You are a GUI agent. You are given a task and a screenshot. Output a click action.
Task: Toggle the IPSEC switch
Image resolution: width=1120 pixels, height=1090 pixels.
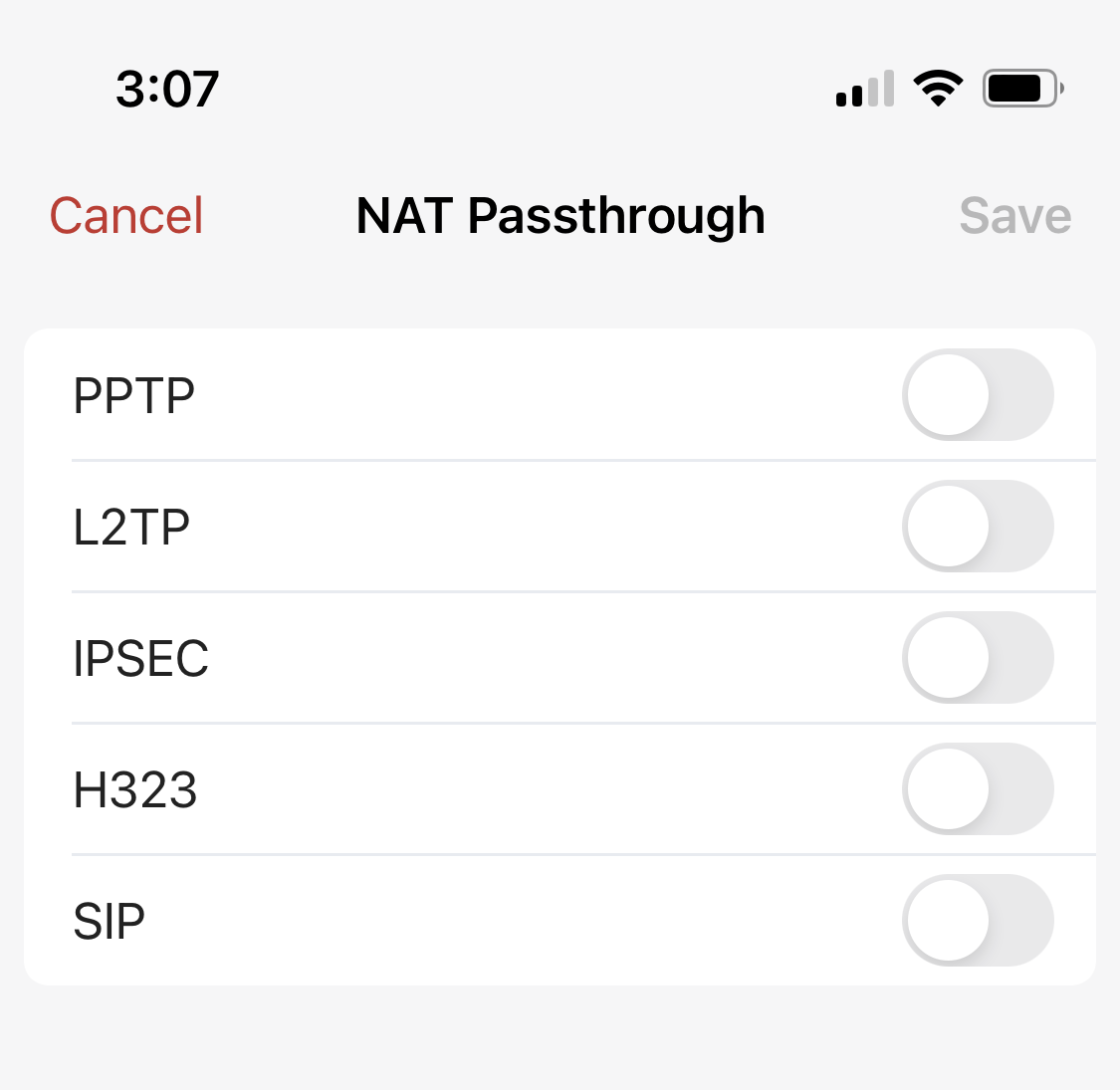point(978,658)
